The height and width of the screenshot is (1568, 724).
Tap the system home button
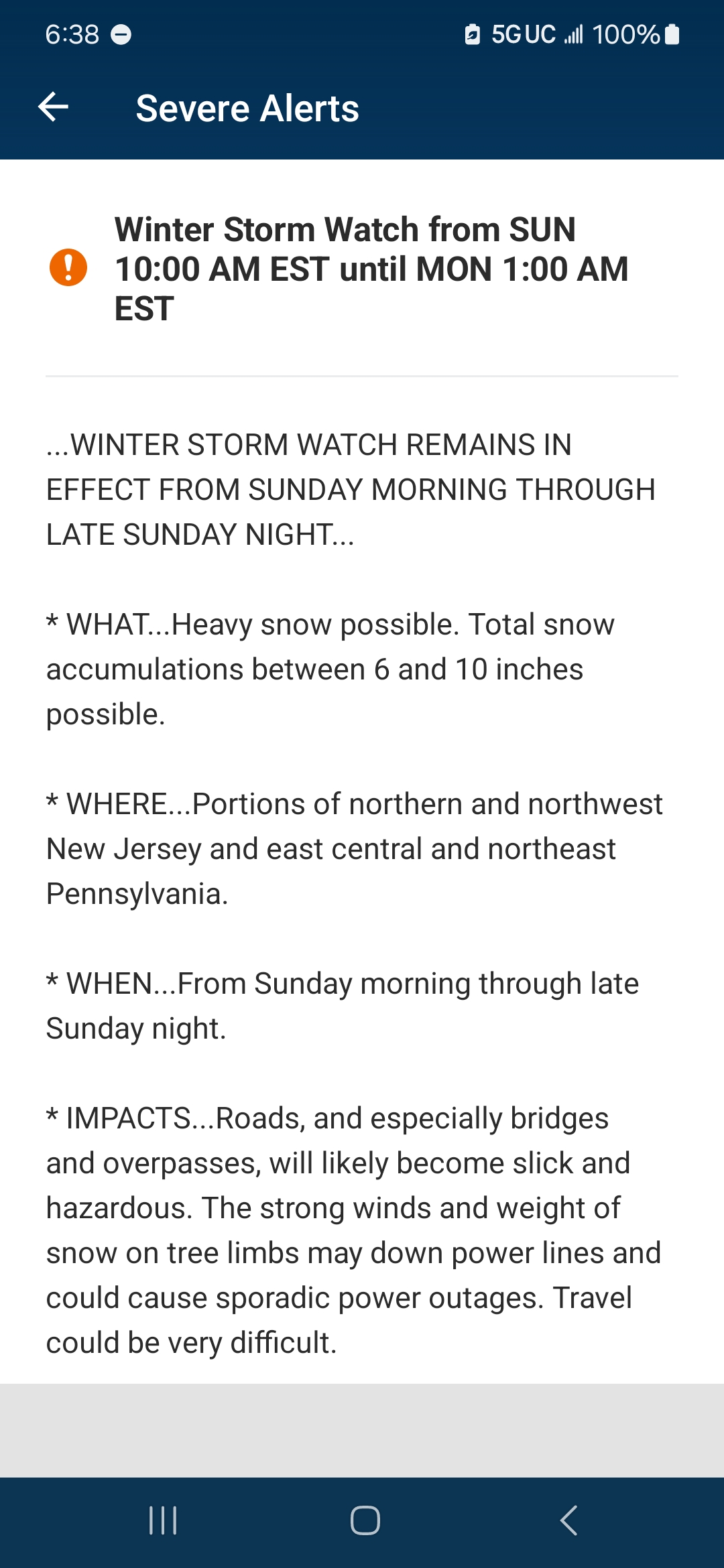click(x=365, y=1520)
